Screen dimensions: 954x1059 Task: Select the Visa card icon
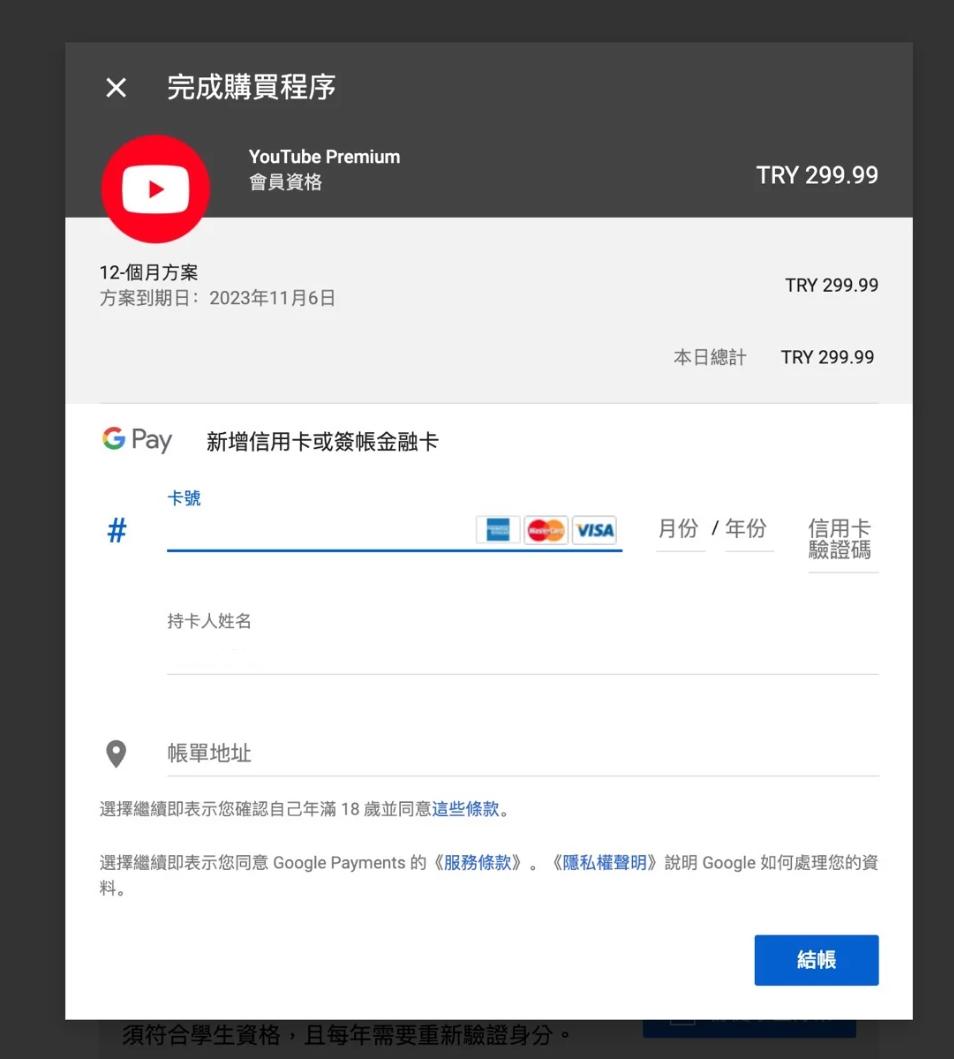595,531
